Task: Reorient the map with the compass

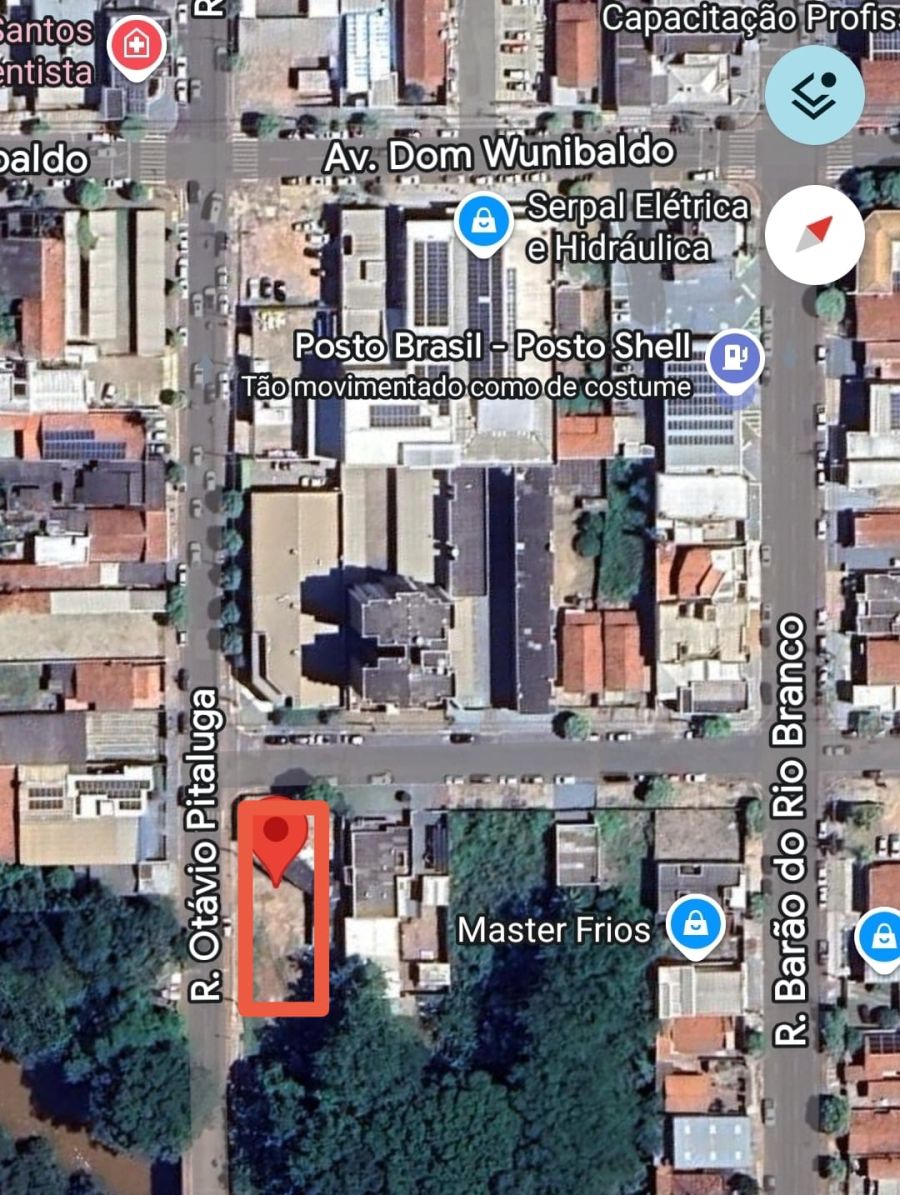Action: [814, 235]
